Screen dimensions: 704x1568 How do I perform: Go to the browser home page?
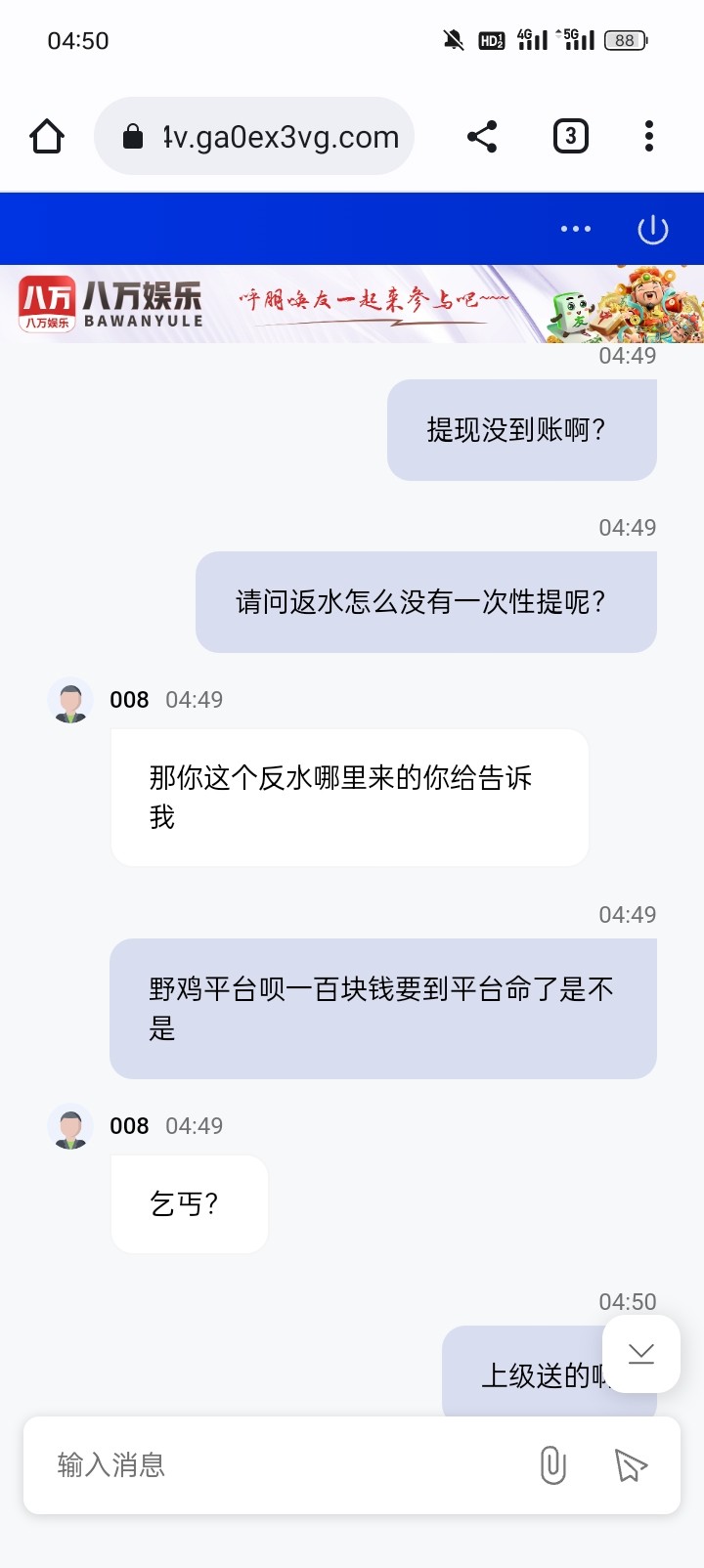pos(47,137)
